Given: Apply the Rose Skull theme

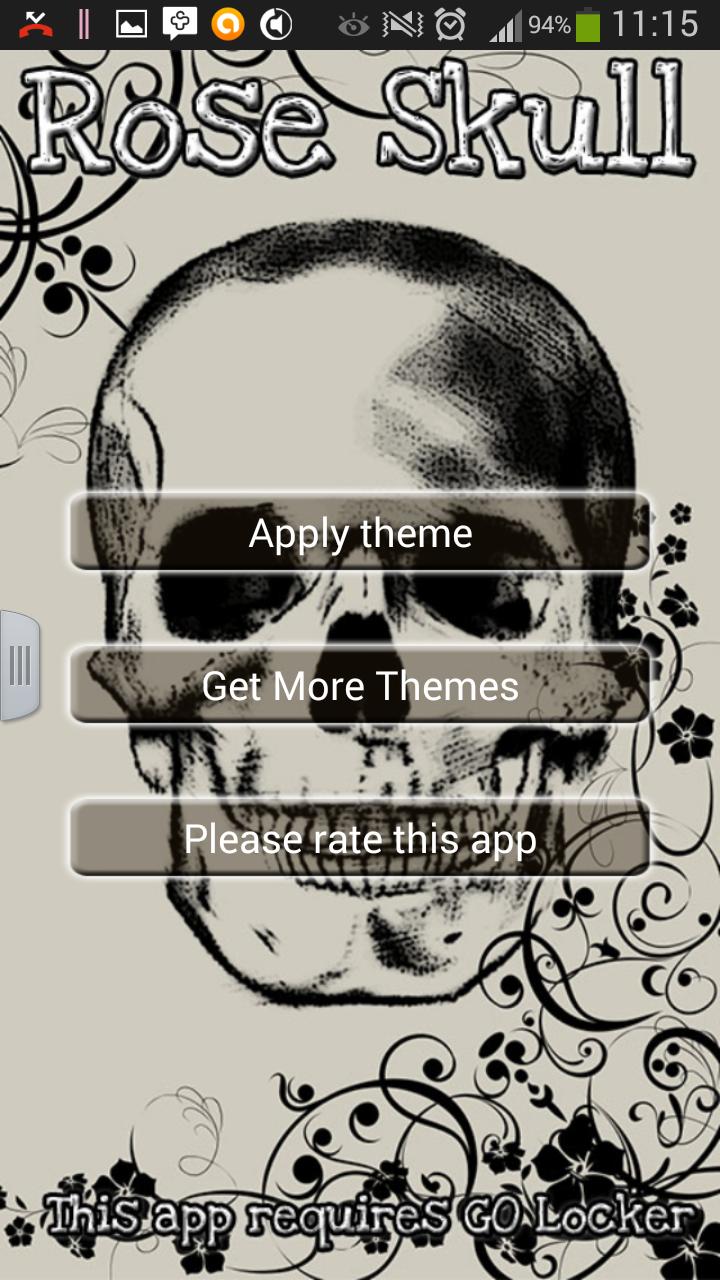Looking at the screenshot, I should (360, 533).
